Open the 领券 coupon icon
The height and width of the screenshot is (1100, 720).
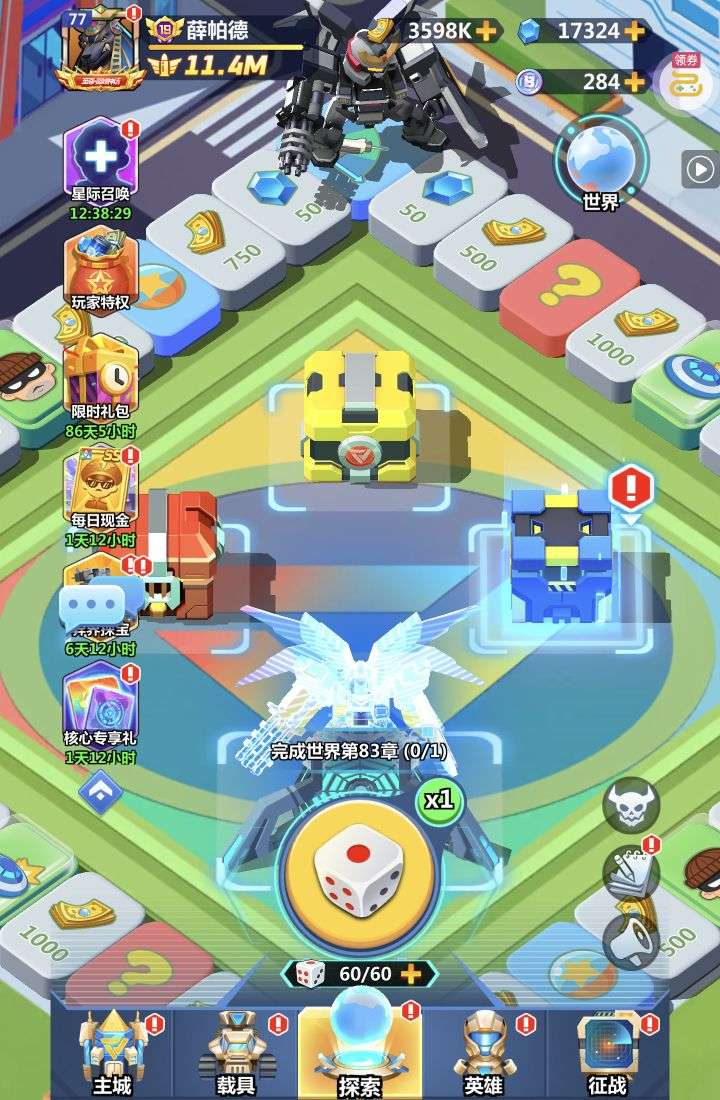[x=686, y=78]
